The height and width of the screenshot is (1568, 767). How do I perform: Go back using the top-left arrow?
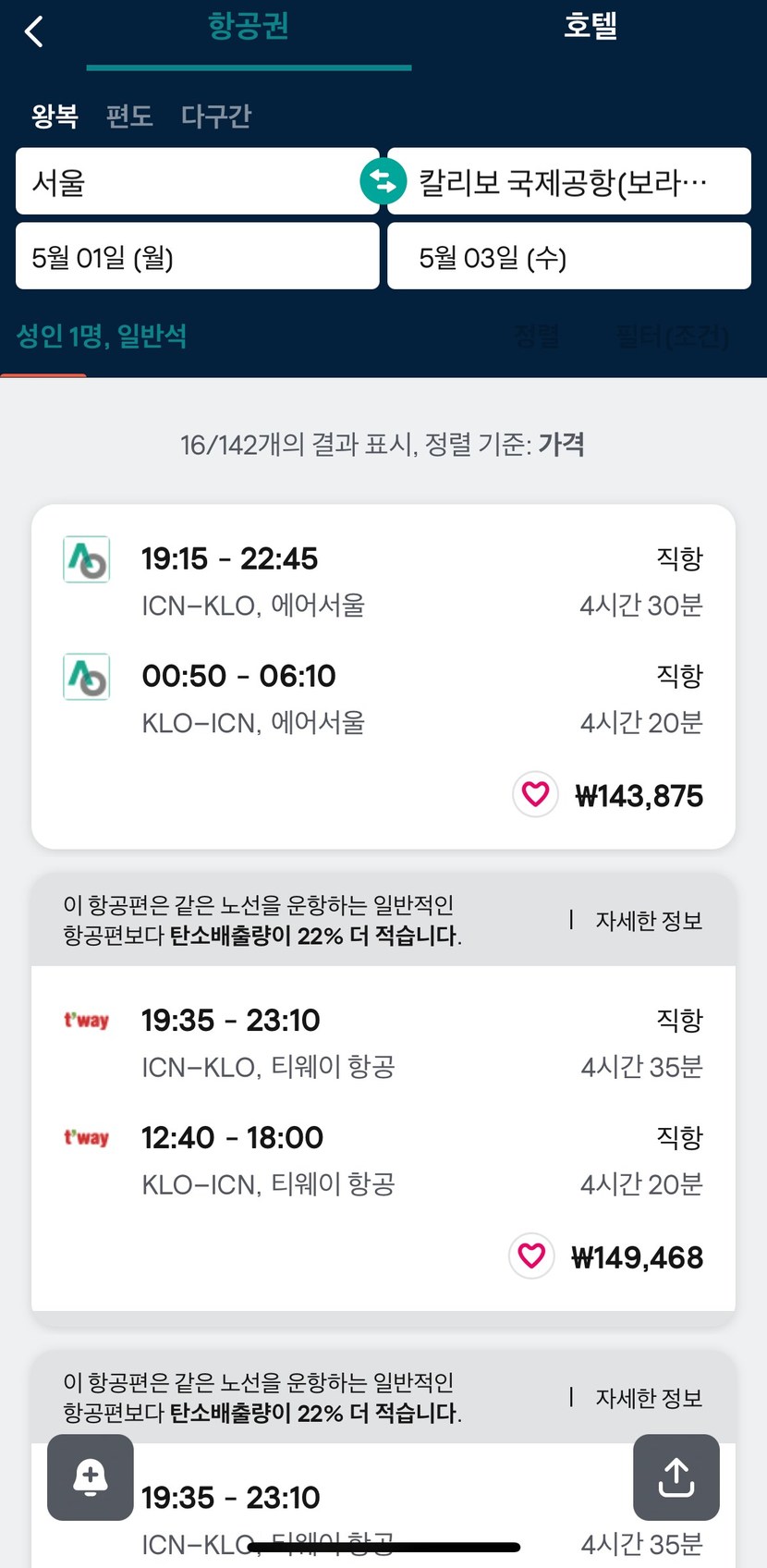34,31
